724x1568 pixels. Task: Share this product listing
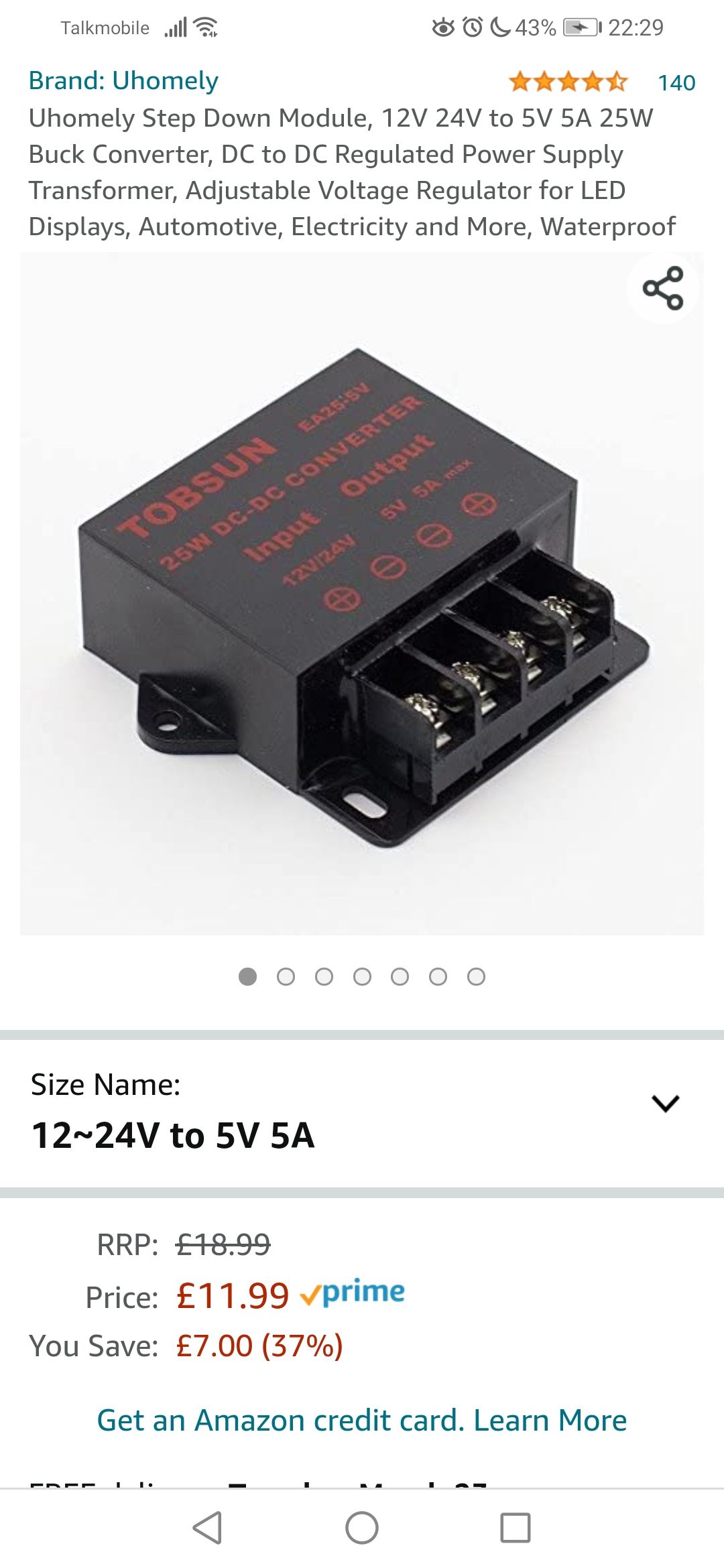[662, 288]
